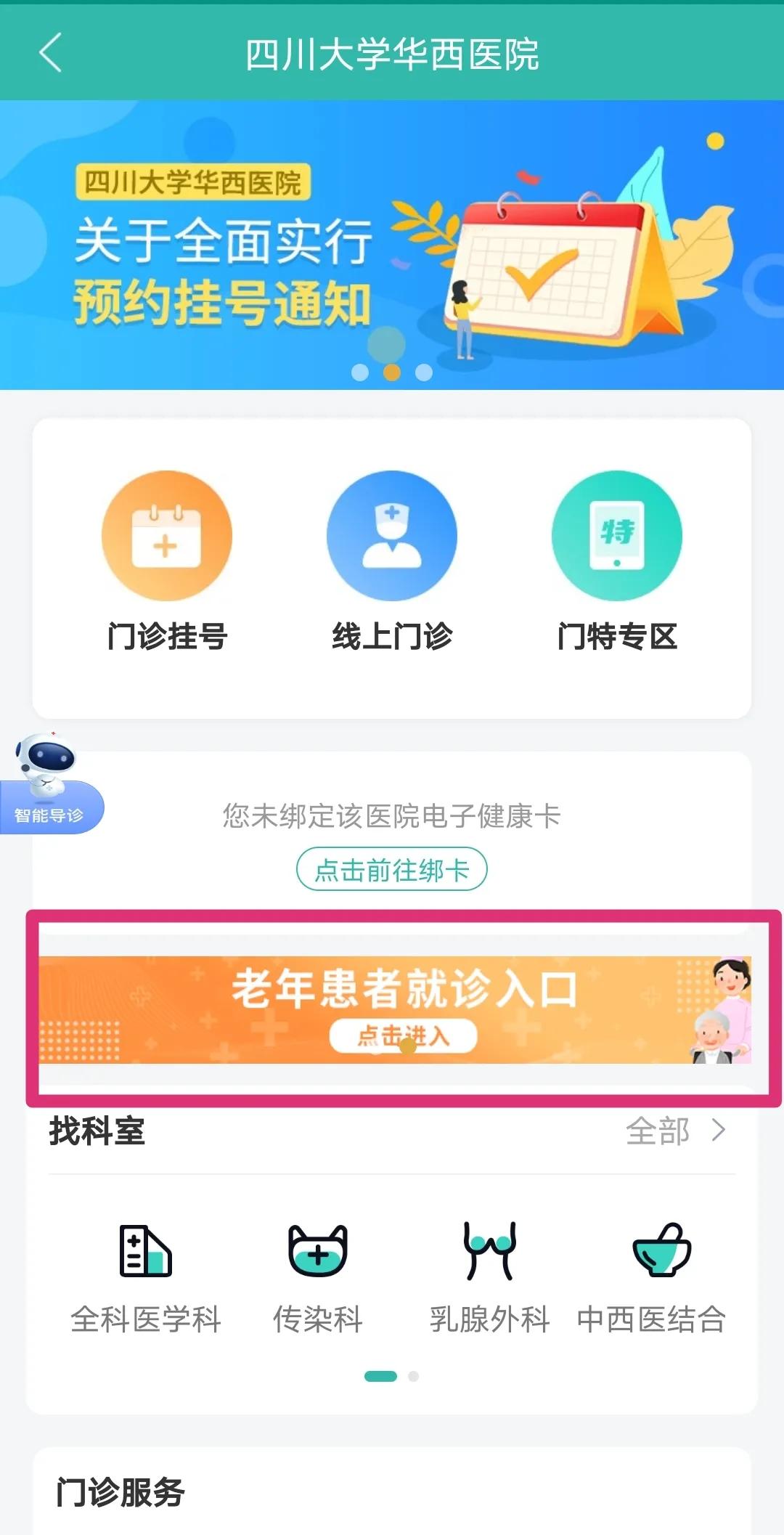Tap the back arrow in the header
This screenshot has height=1535, width=784.
[x=48, y=54]
